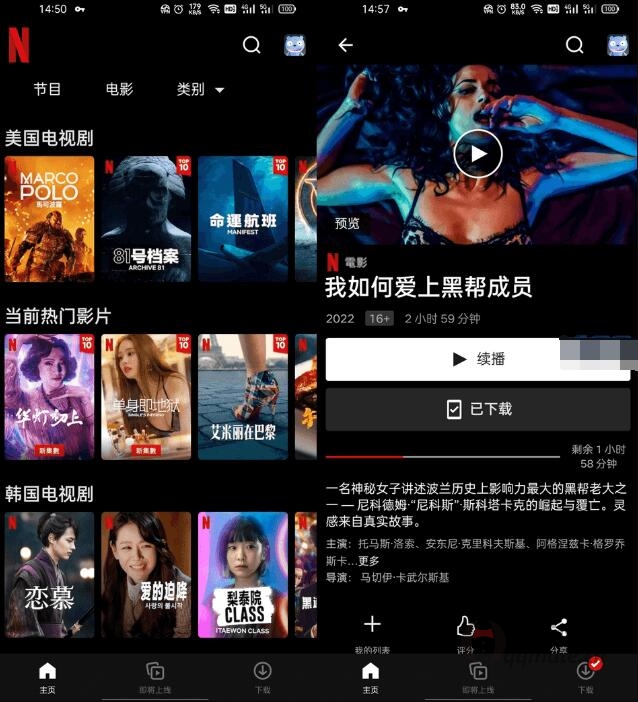The width and height of the screenshot is (638, 702).
Task: Open the Korean drama 恋慕
Action: click(x=49, y=574)
